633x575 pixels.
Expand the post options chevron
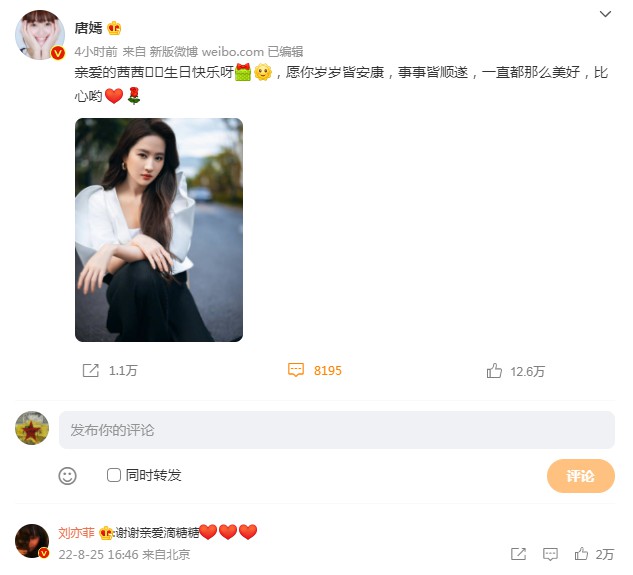tap(605, 15)
